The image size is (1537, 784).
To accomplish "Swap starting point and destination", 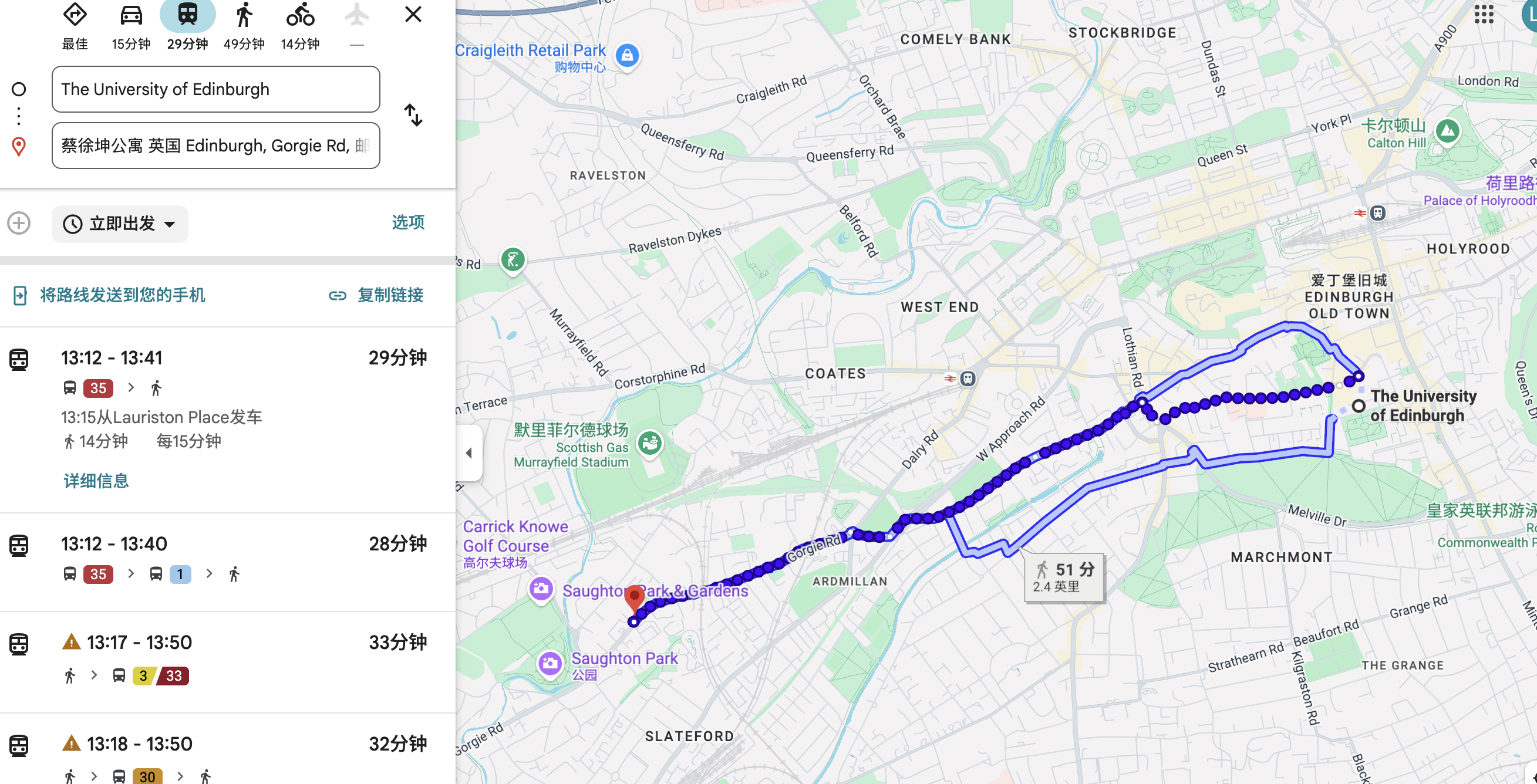I will pyautogui.click(x=413, y=115).
